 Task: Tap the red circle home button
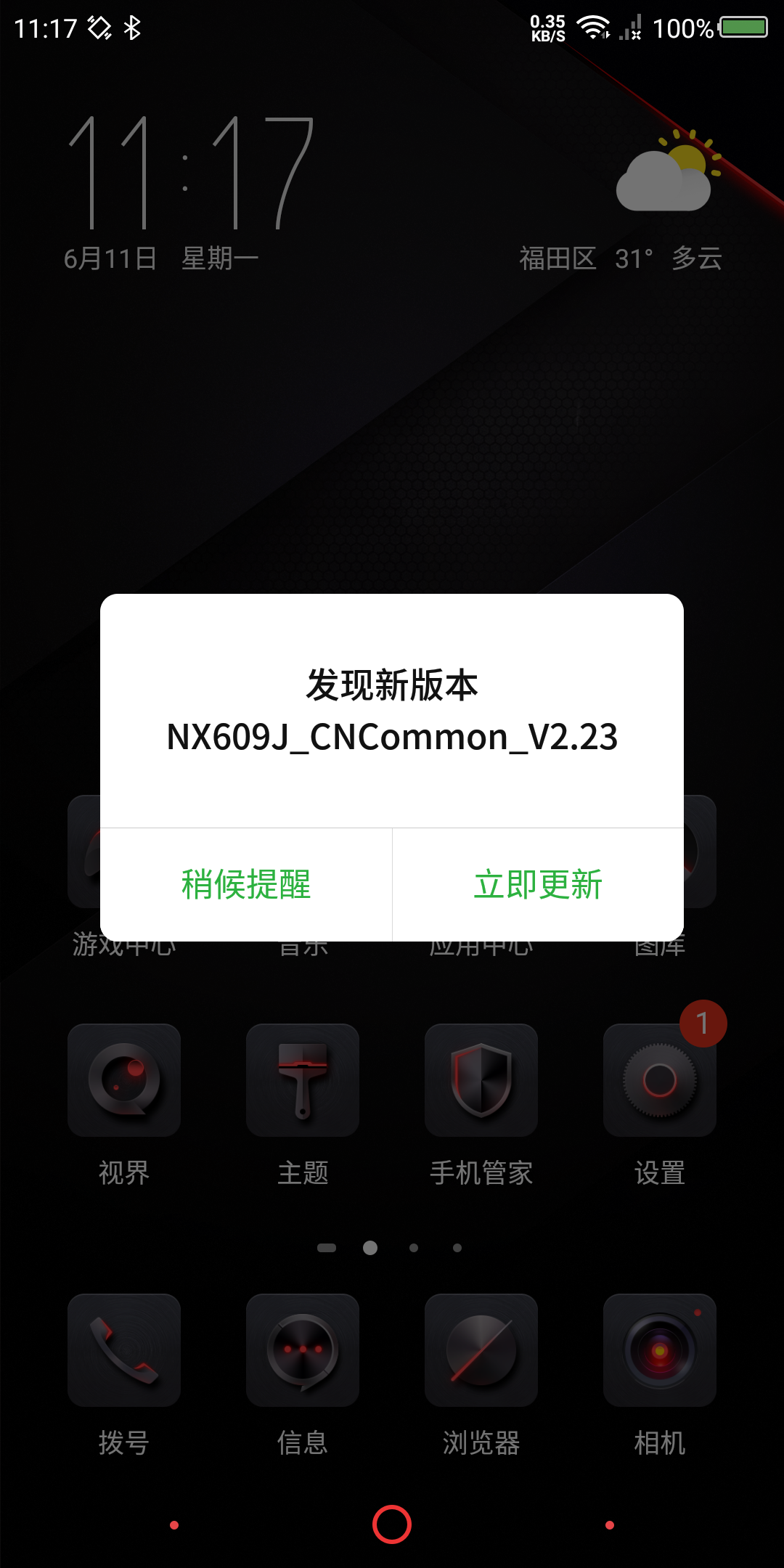coord(392,1524)
